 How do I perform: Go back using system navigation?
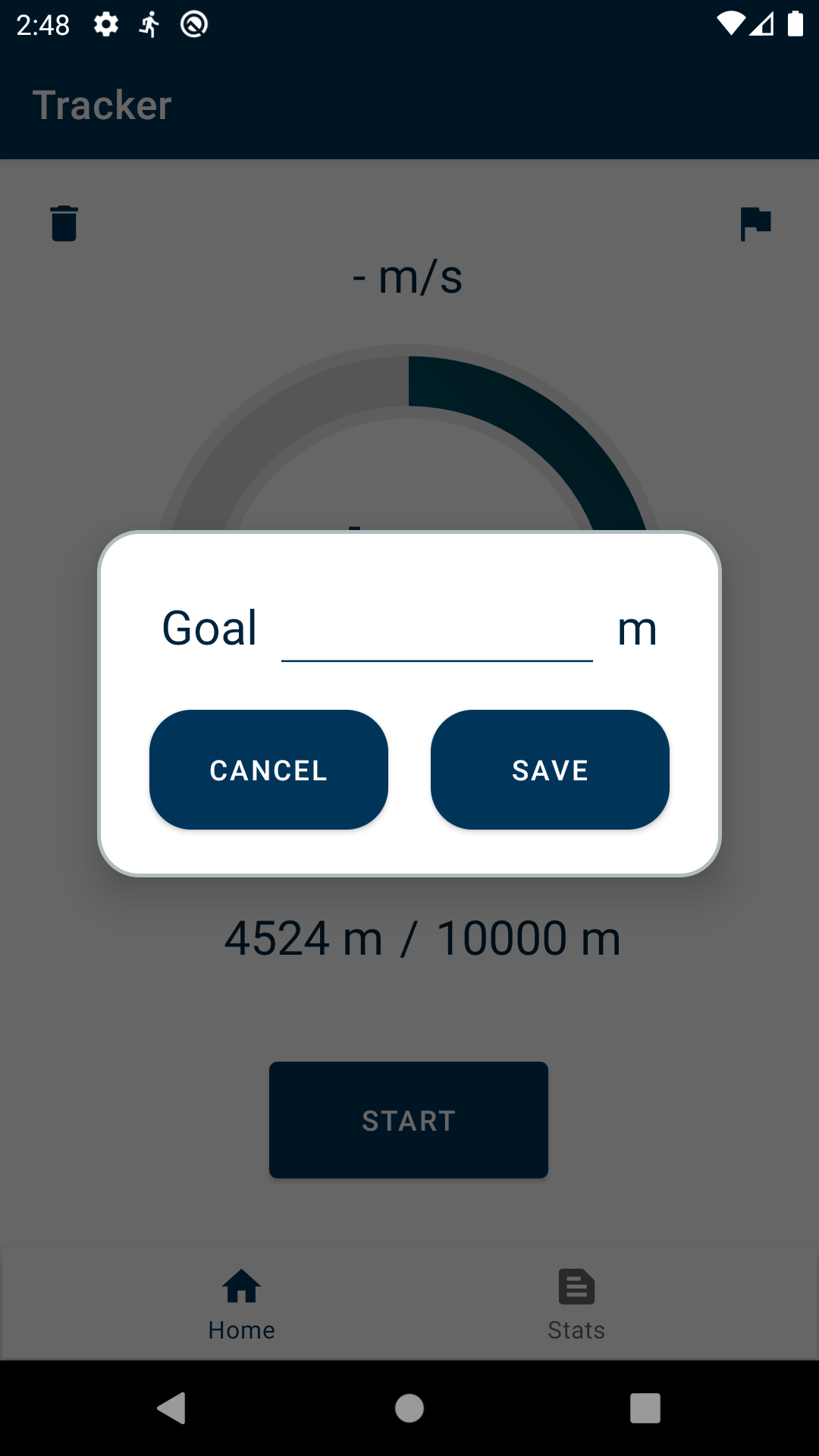pyautogui.click(x=172, y=1408)
